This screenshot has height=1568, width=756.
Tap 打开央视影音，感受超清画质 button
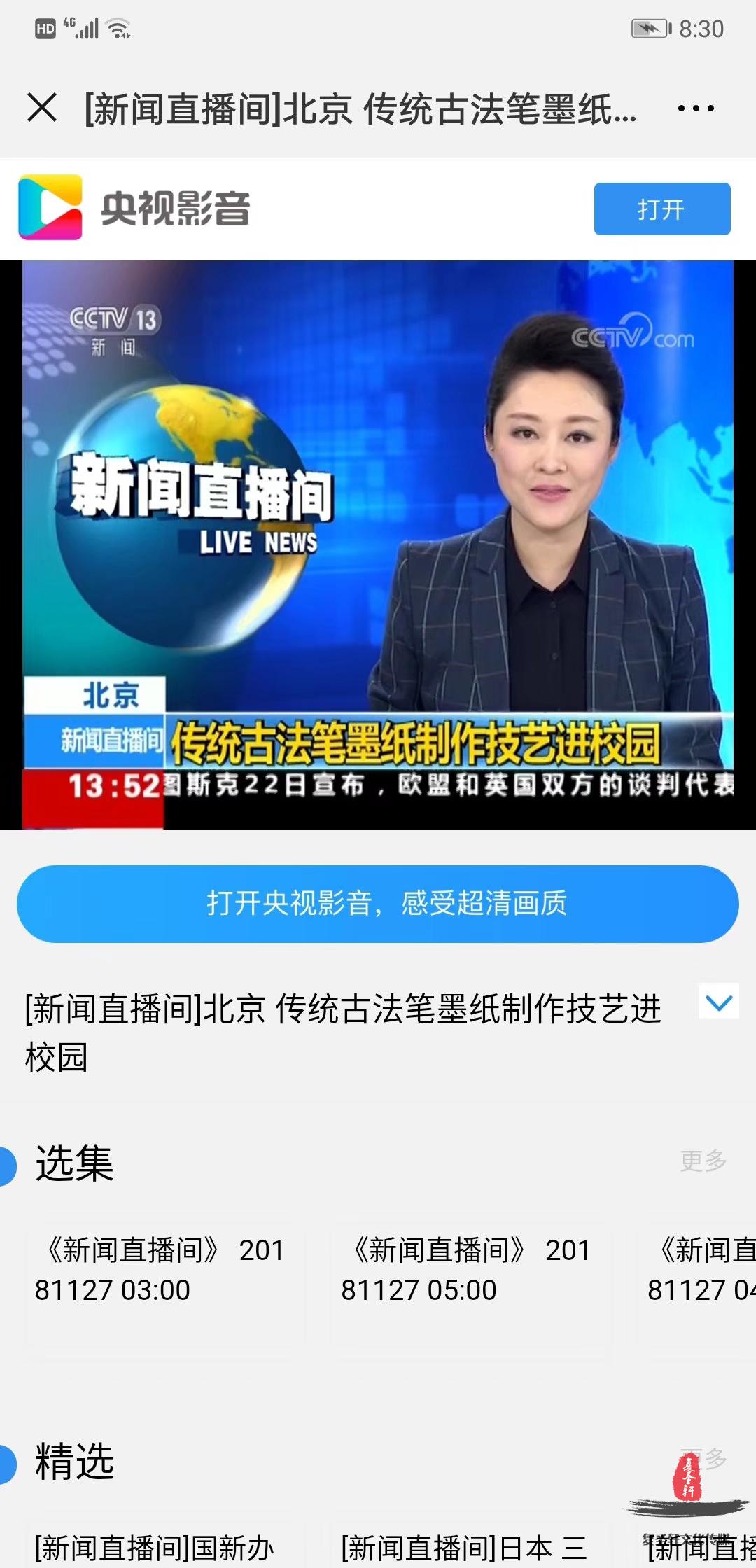pos(378,904)
